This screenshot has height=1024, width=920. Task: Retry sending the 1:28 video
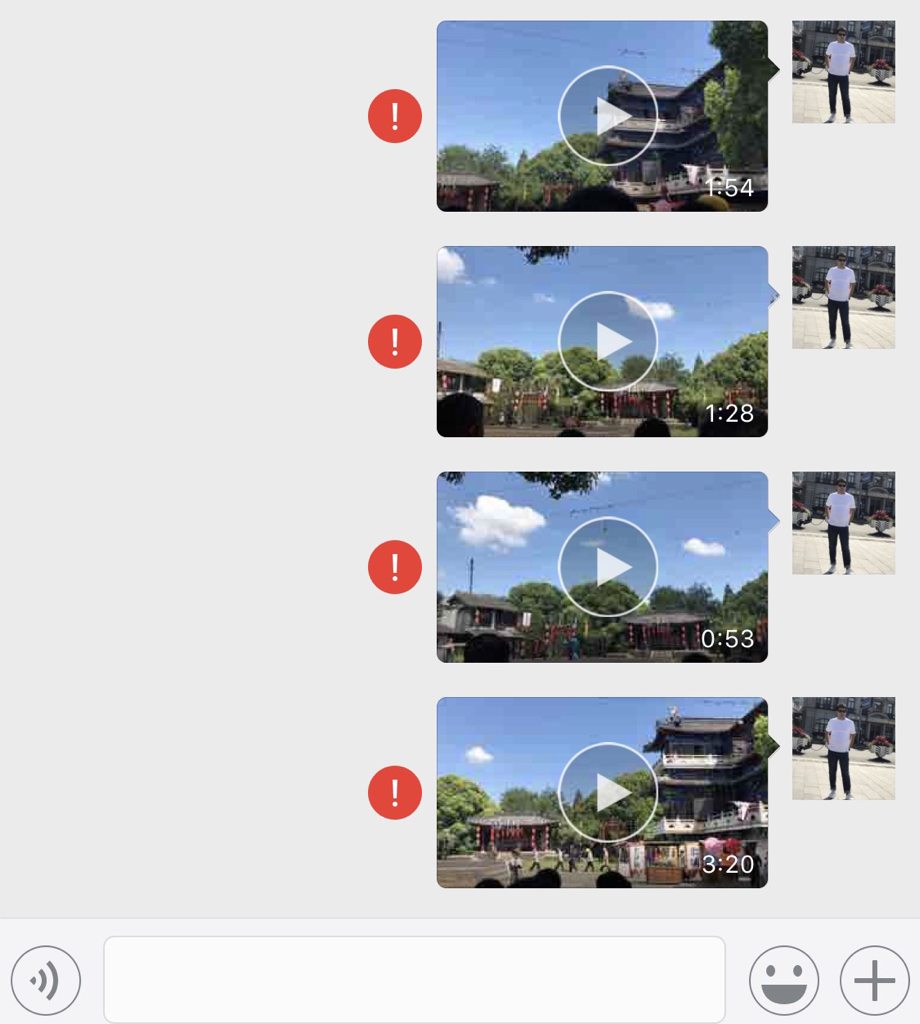click(395, 341)
